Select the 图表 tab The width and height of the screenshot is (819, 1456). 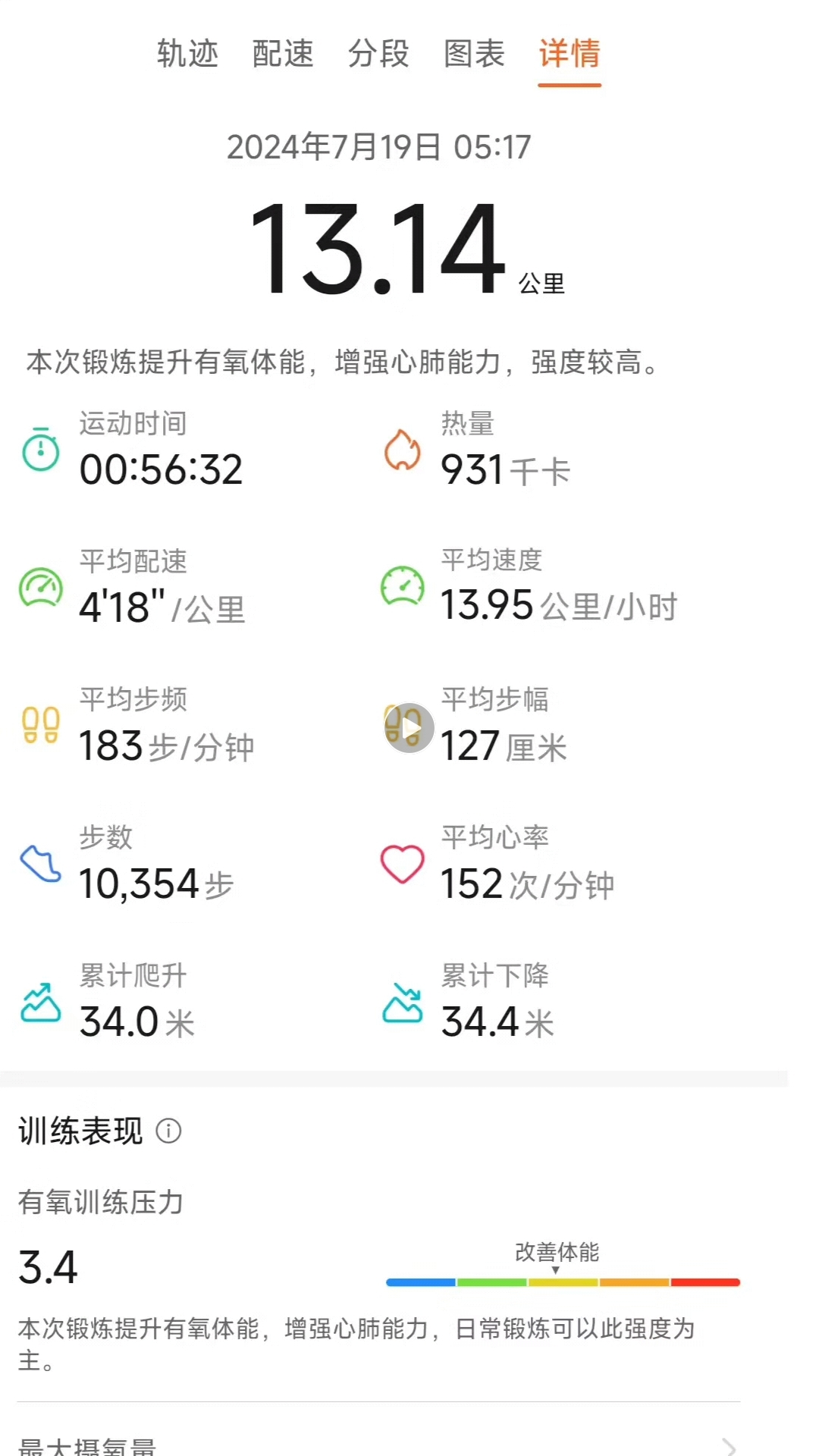click(x=474, y=54)
